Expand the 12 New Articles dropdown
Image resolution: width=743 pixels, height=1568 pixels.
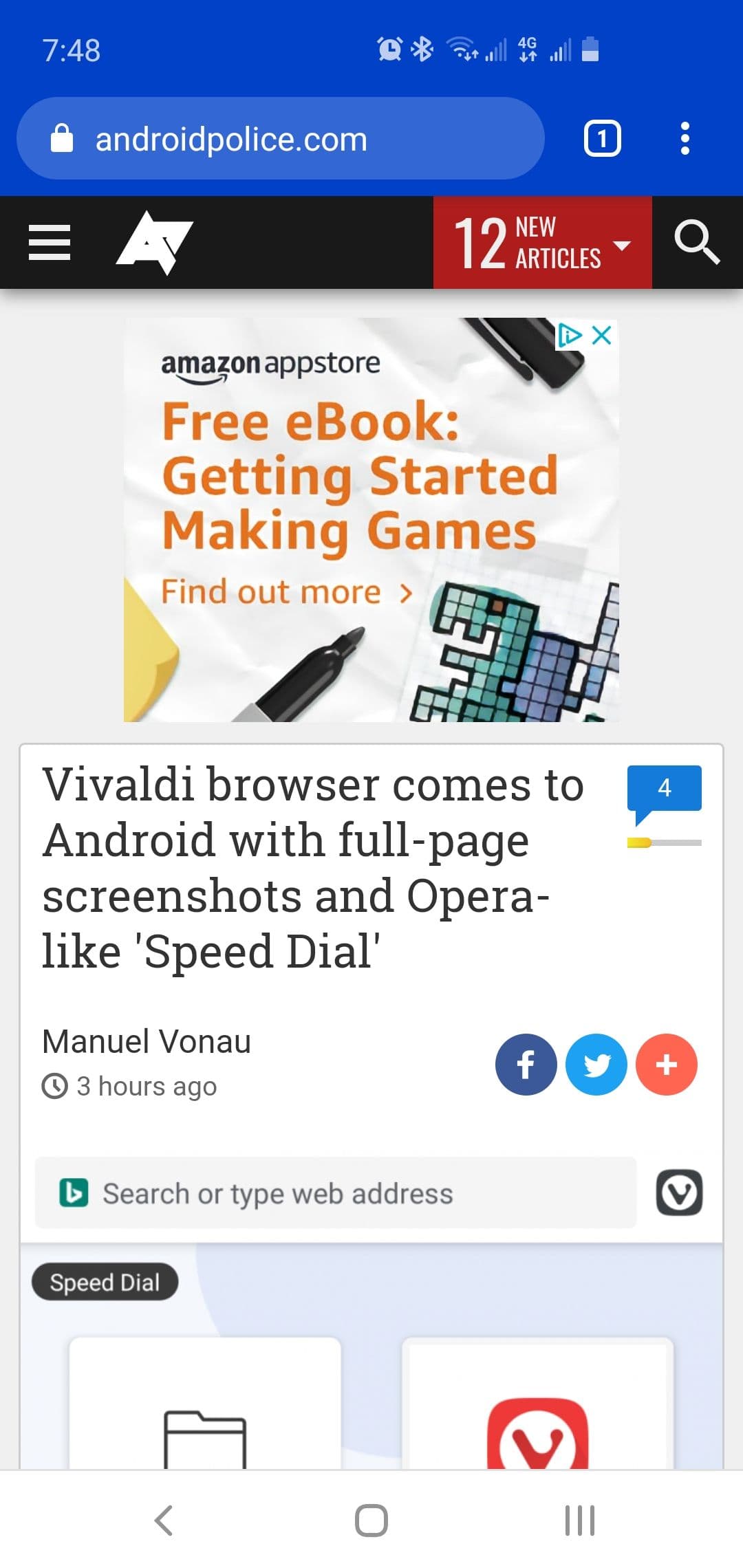pyautogui.click(x=542, y=243)
